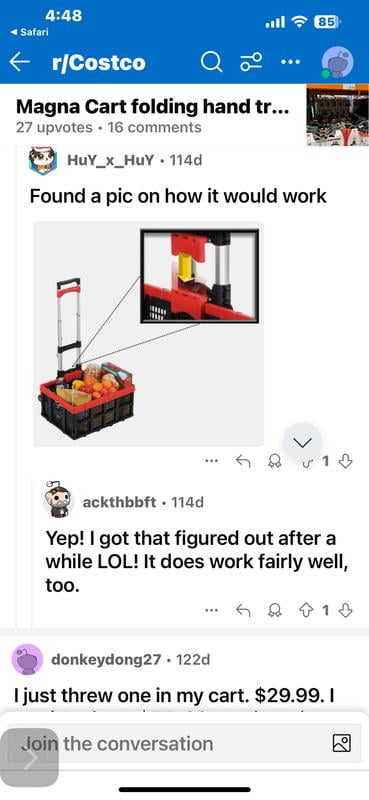Image resolution: width=369 pixels, height=800 pixels.
Task: Downvote HuY_x_HuY's comment
Action: tap(346, 461)
